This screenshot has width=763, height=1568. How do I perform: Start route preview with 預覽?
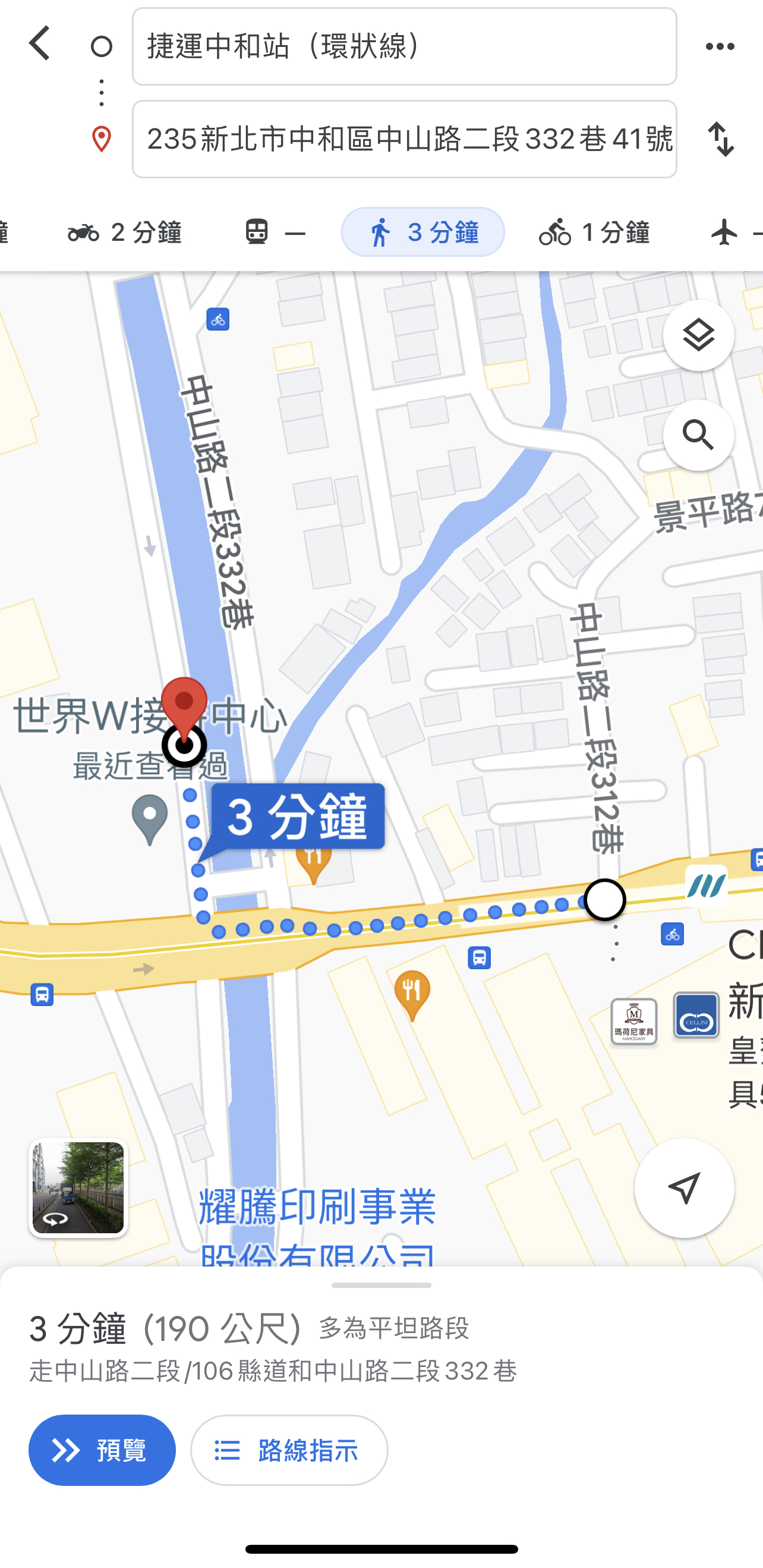pyautogui.click(x=102, y=1450)
